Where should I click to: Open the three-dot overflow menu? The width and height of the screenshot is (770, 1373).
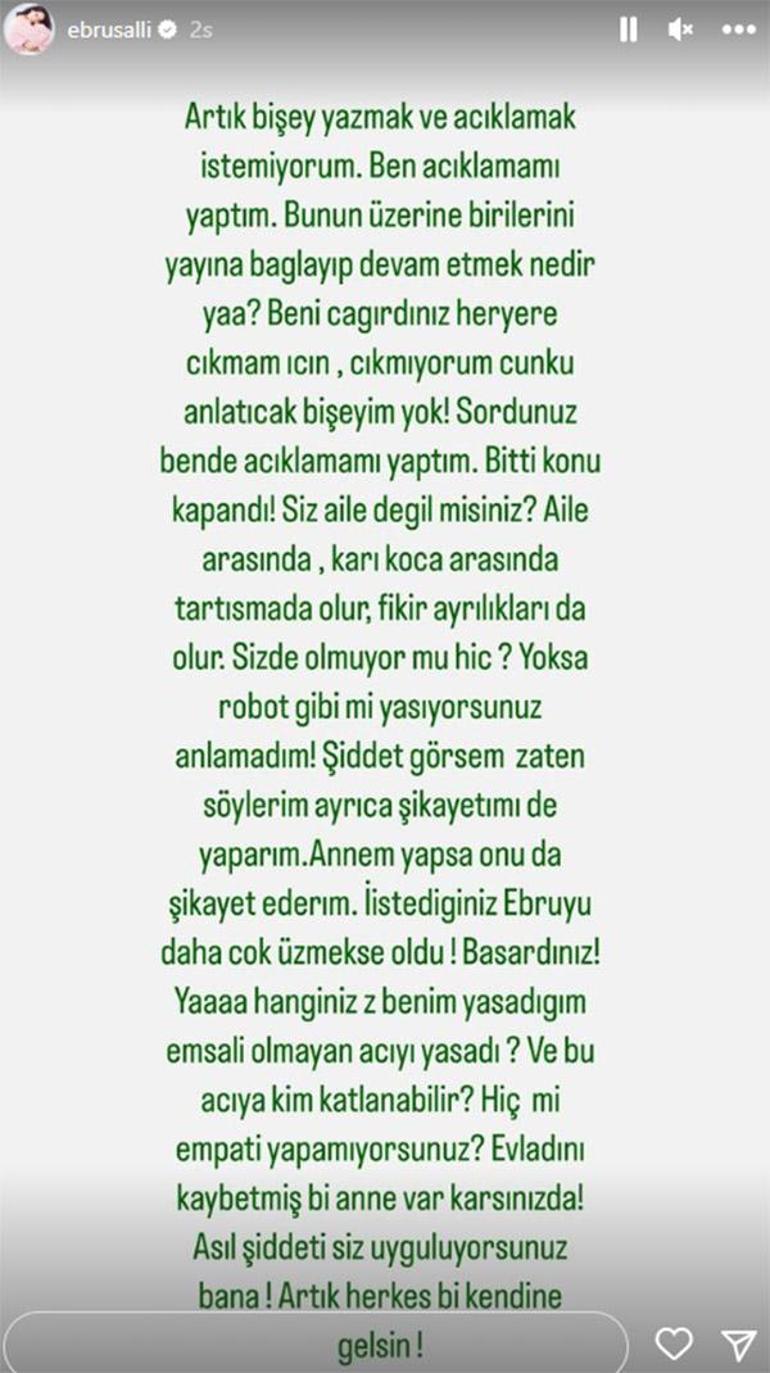click(x=739, y=30)
